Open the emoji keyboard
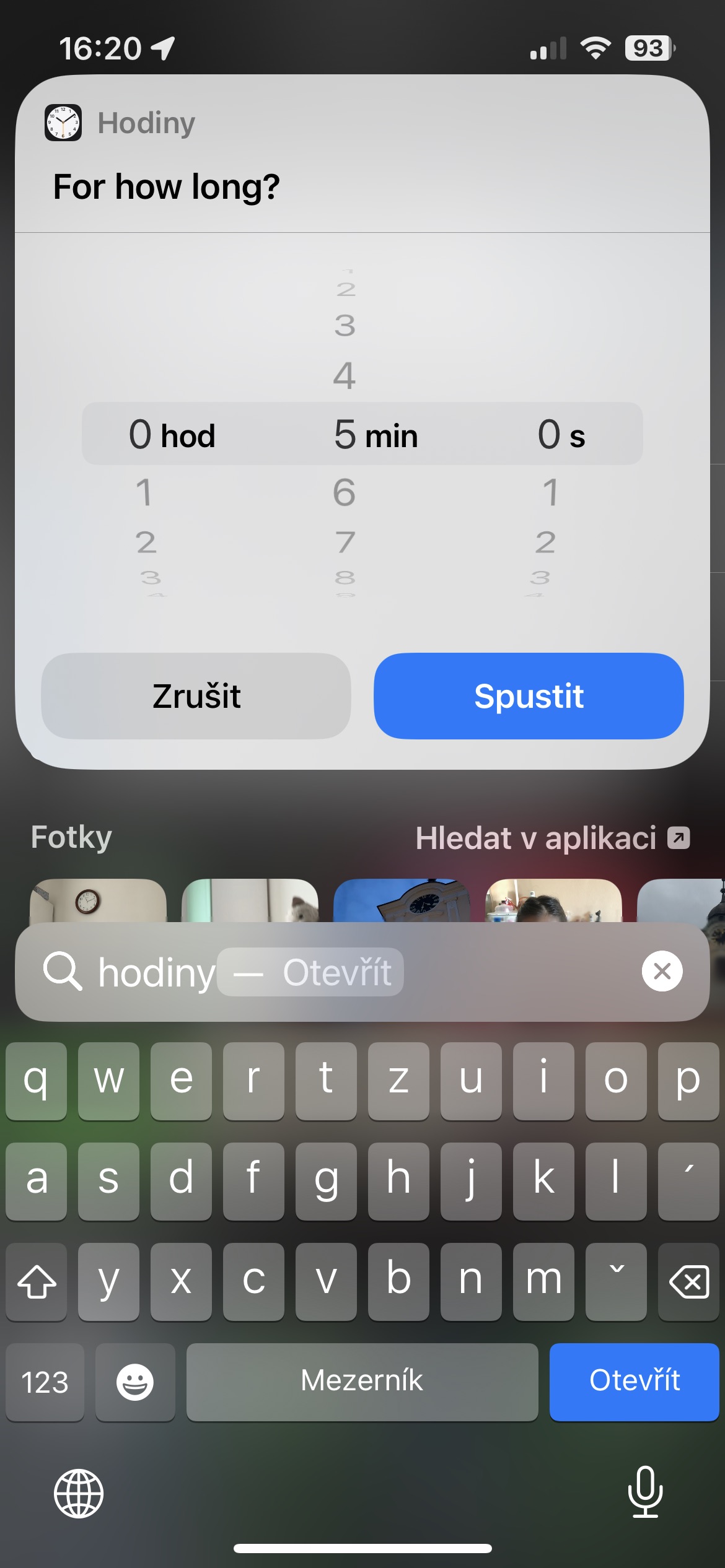This screenshot has width=725, height=1568. [135, 1382]
